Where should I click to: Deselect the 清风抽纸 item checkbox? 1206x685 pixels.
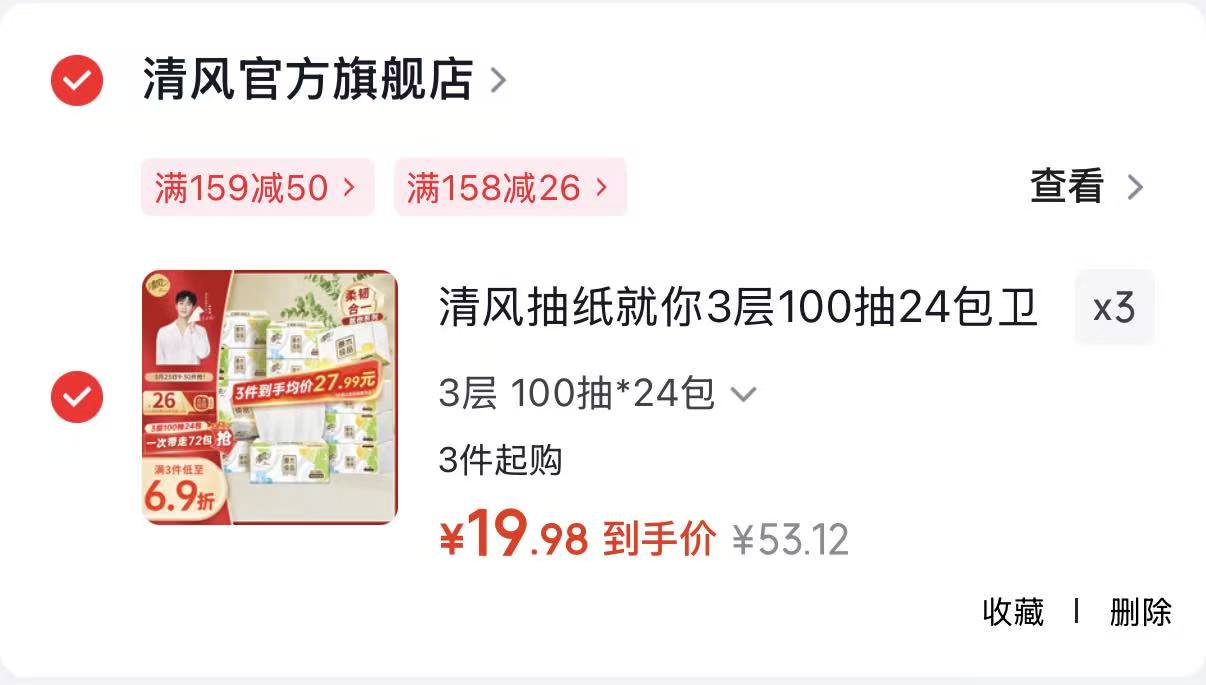pos(77,397)
